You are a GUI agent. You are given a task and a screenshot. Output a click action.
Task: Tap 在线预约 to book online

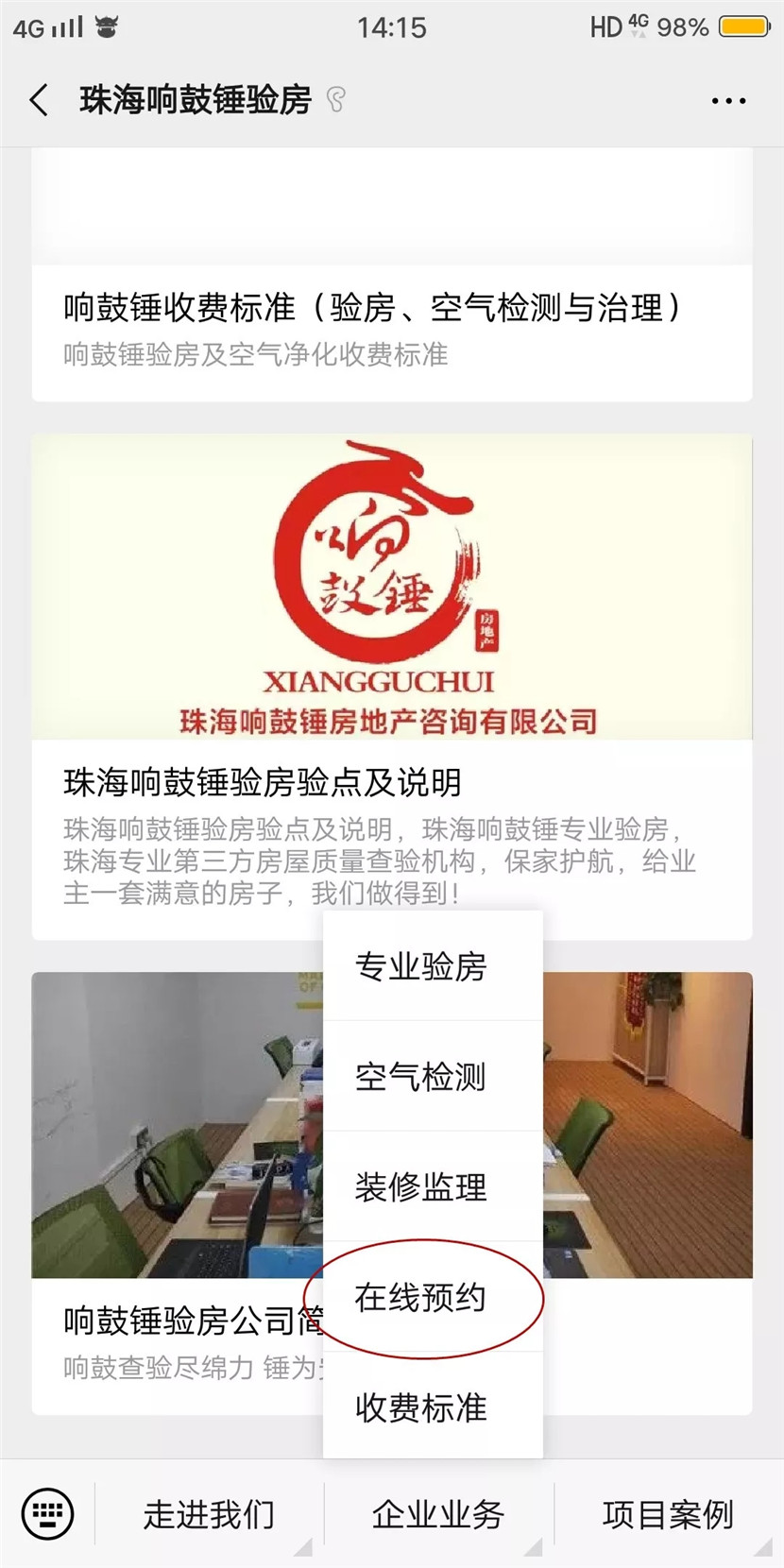click(x=421, y=1298)
